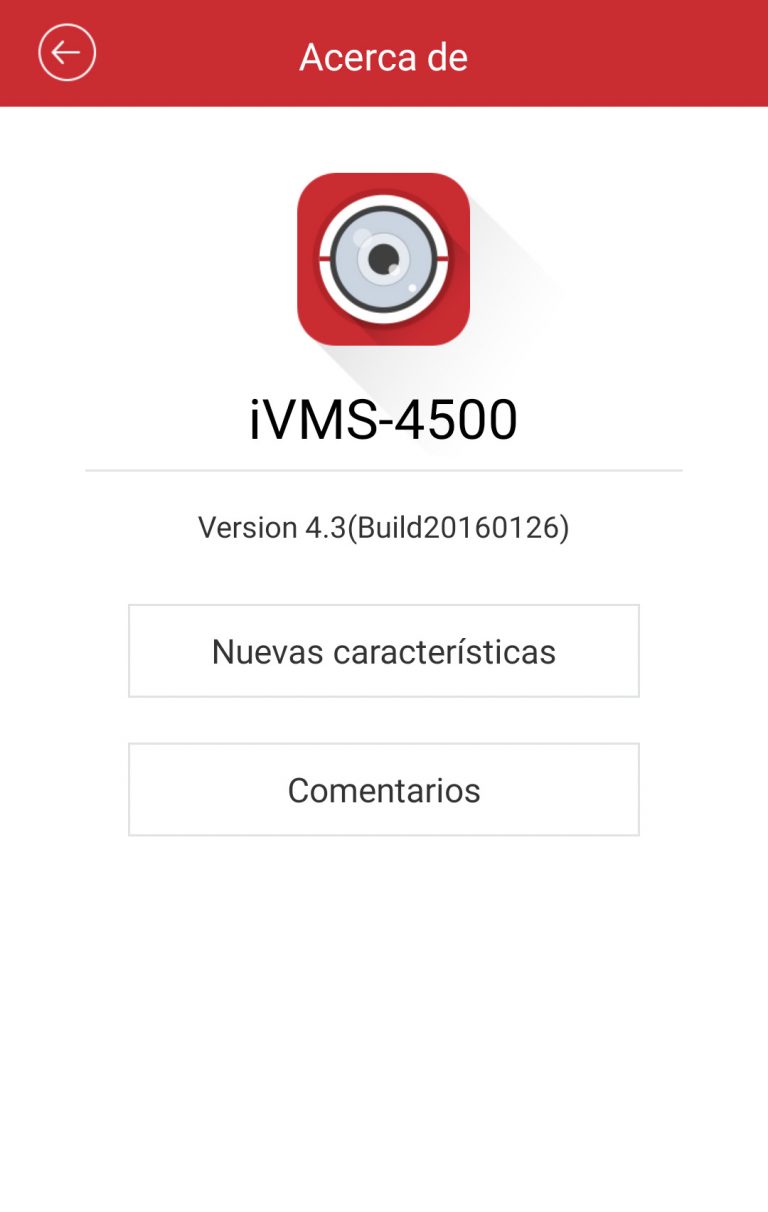Tap the Version 4.3(Build20160126) label
768x1212 pixels.
[384, 527]
